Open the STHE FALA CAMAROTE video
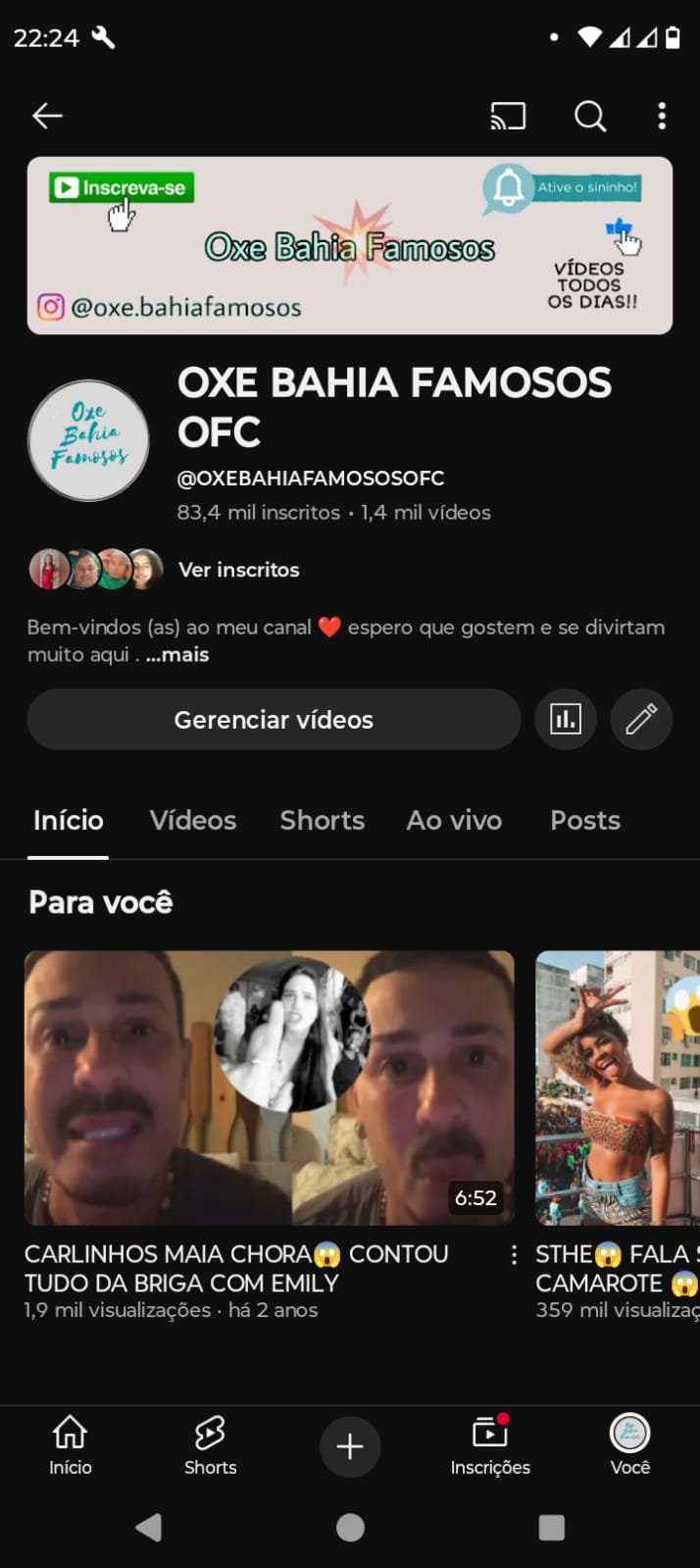The image size is (700, 1568). point(618,1087)
